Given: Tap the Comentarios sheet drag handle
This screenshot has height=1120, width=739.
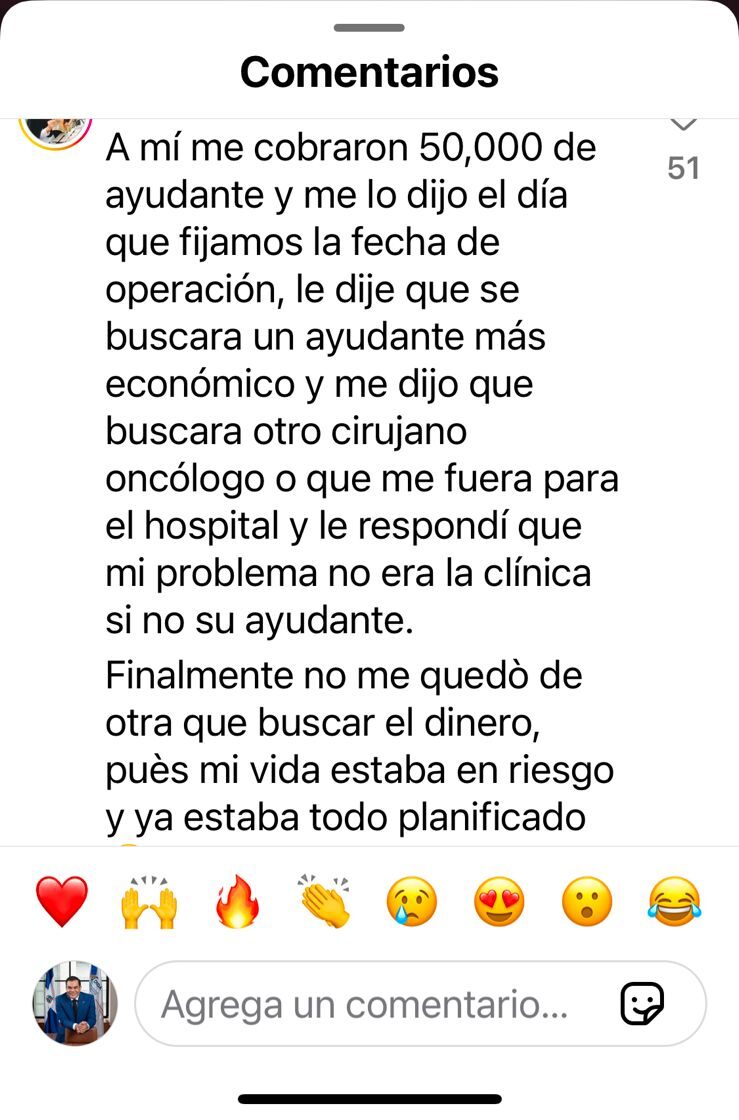Looking at the screenshot, I should [x=369, y=28].
